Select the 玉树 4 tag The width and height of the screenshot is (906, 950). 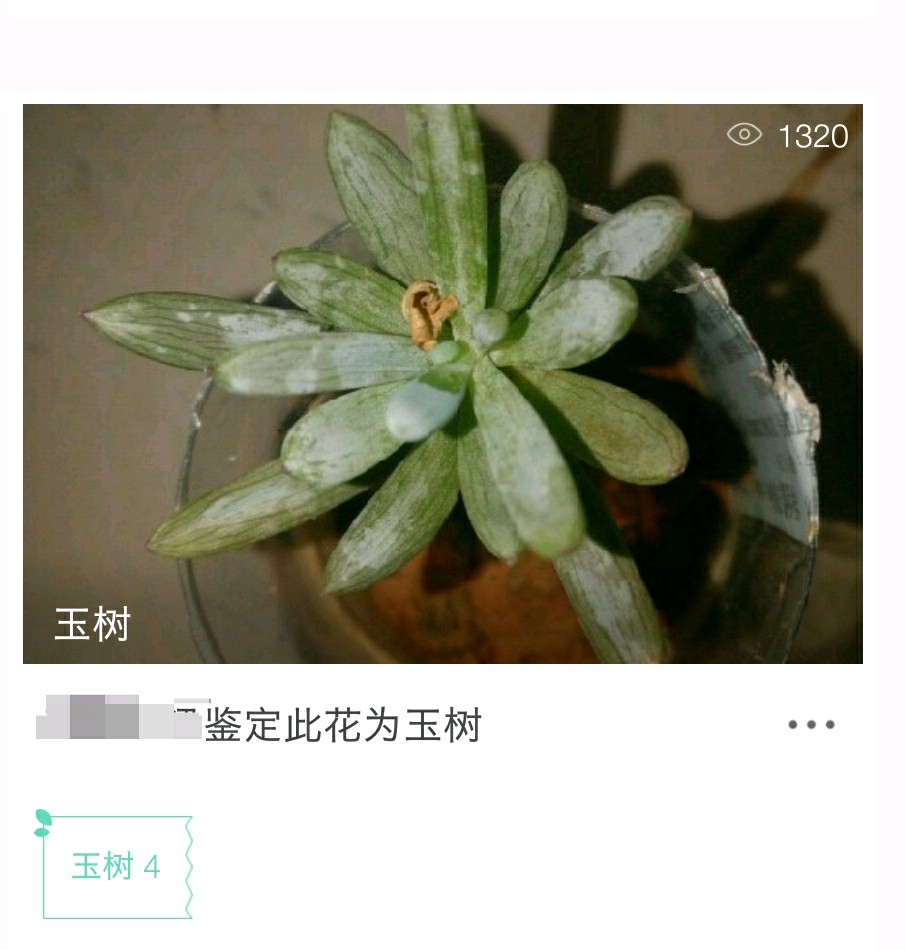click(x=116, y=866)
